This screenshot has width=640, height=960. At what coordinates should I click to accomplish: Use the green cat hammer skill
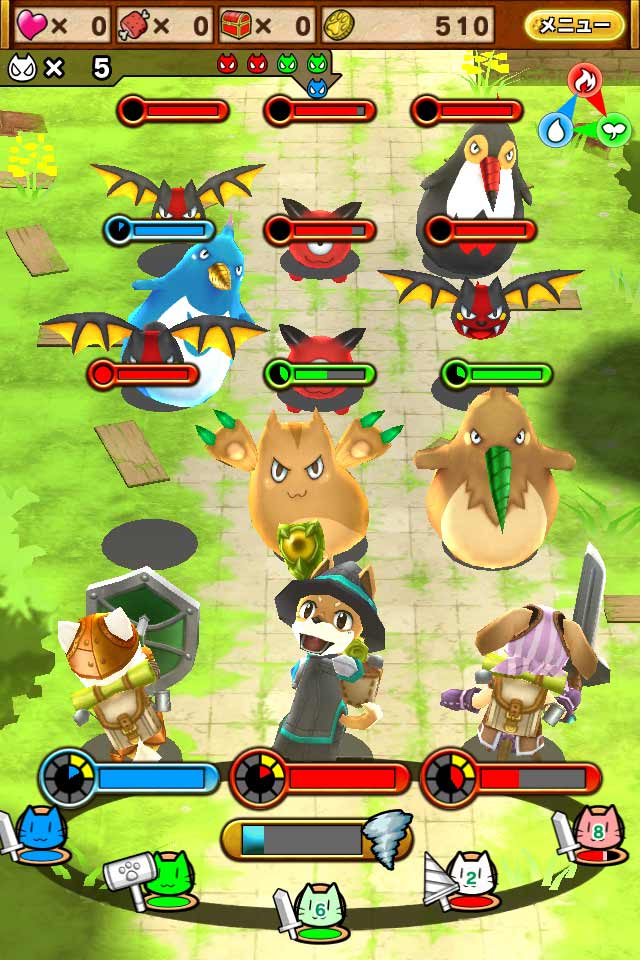(166, 873)
